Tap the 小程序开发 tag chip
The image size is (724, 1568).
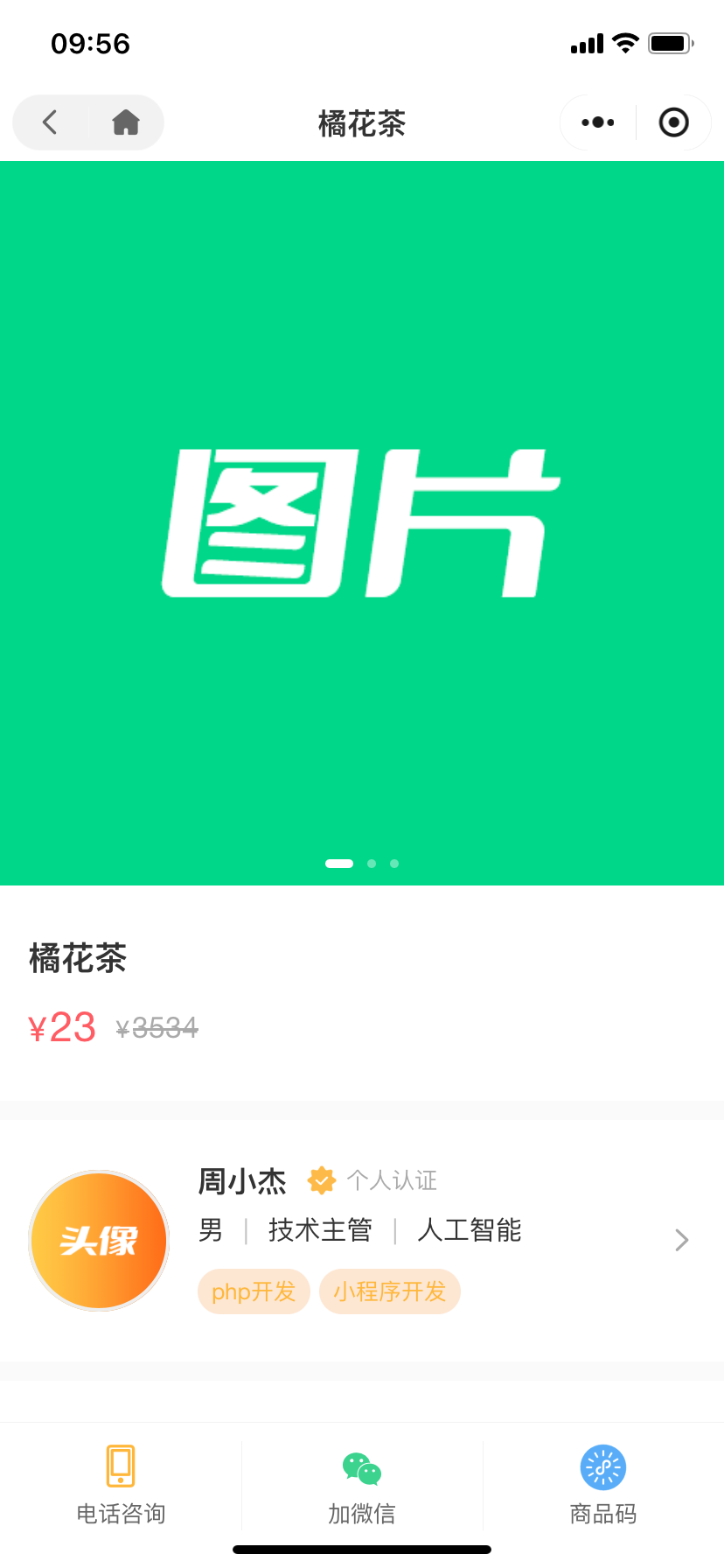[x=390, y=1291]
